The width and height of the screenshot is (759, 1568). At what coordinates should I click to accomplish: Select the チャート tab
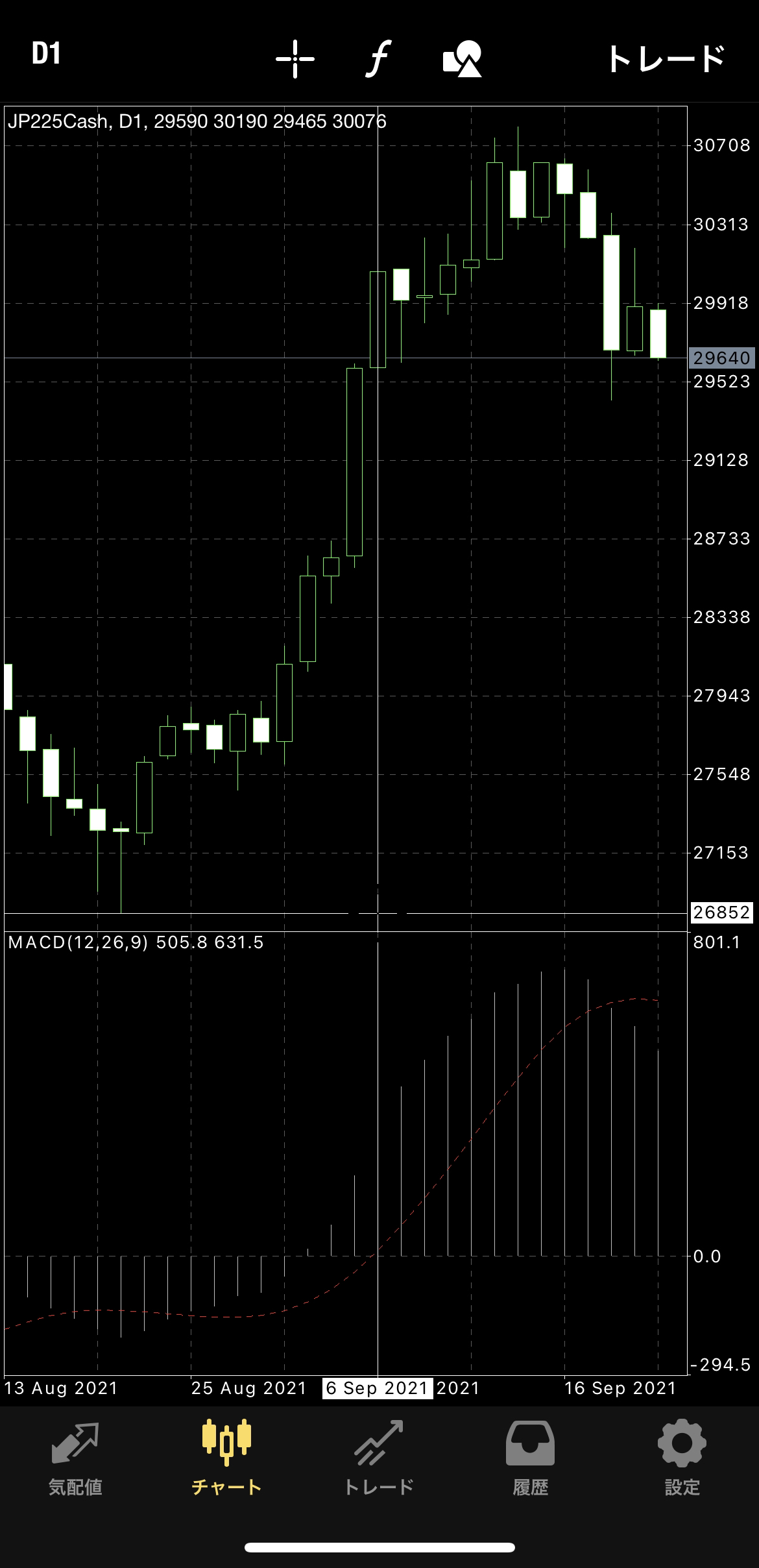click(226, 1452)
